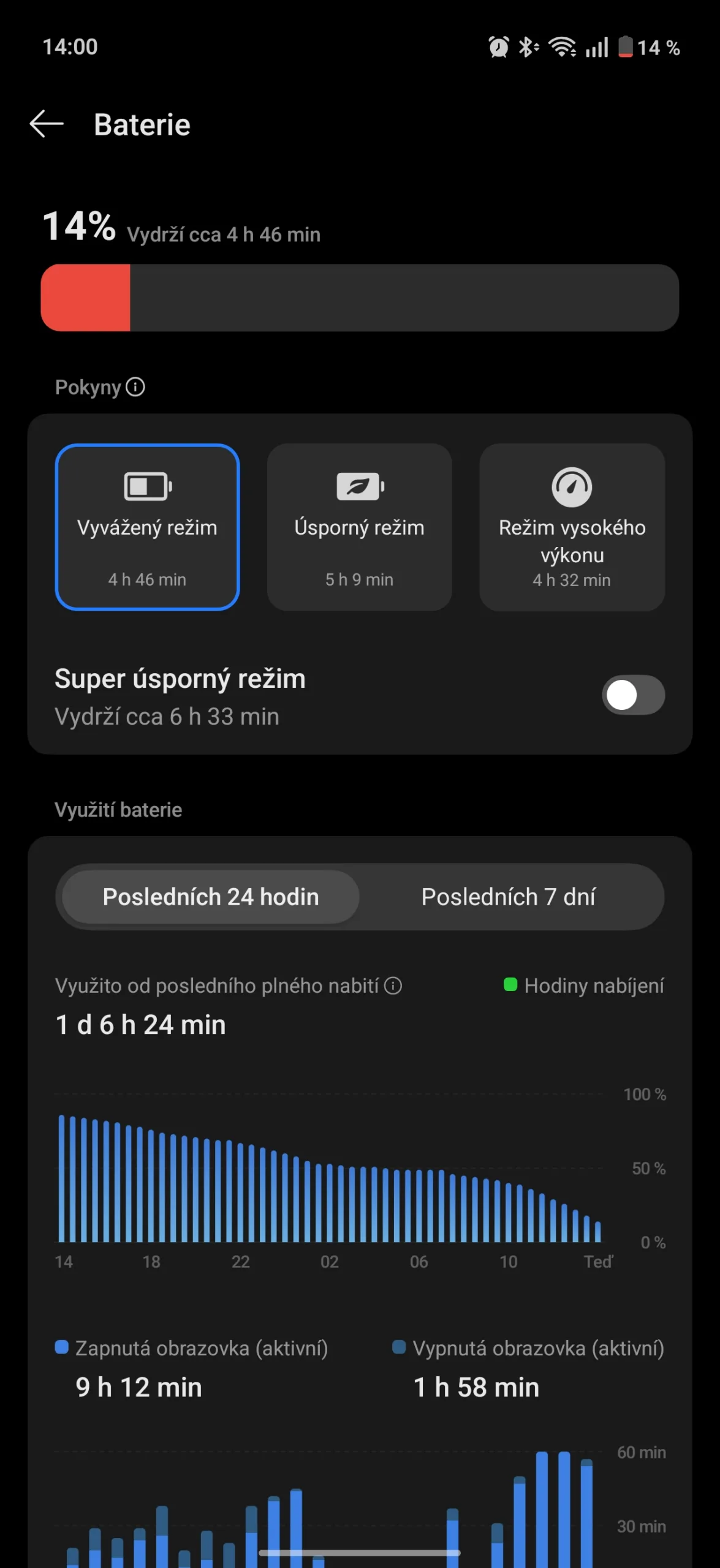
Task: Select Úsporný režim mode
Action: point(359,527)
